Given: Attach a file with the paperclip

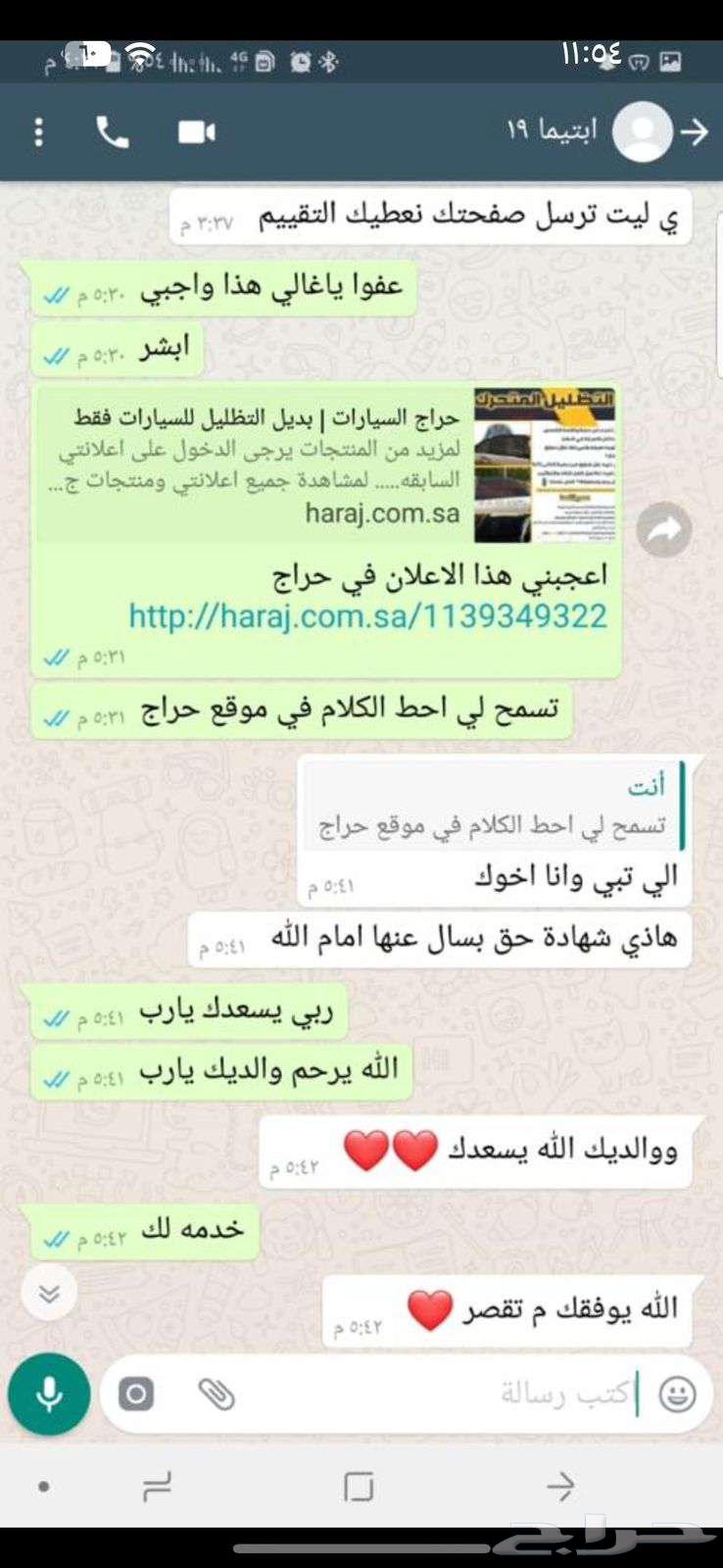Looking at the screenshot, I should (x=216, y=1394).
